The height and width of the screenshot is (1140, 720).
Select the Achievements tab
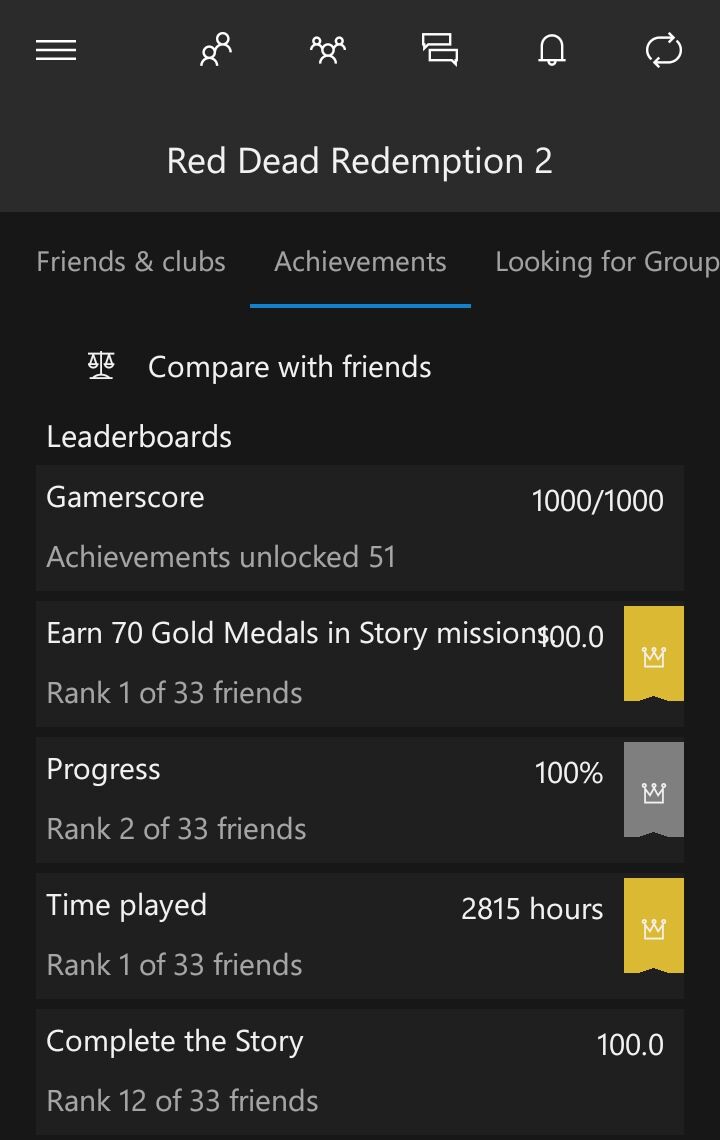click(360, 262)
